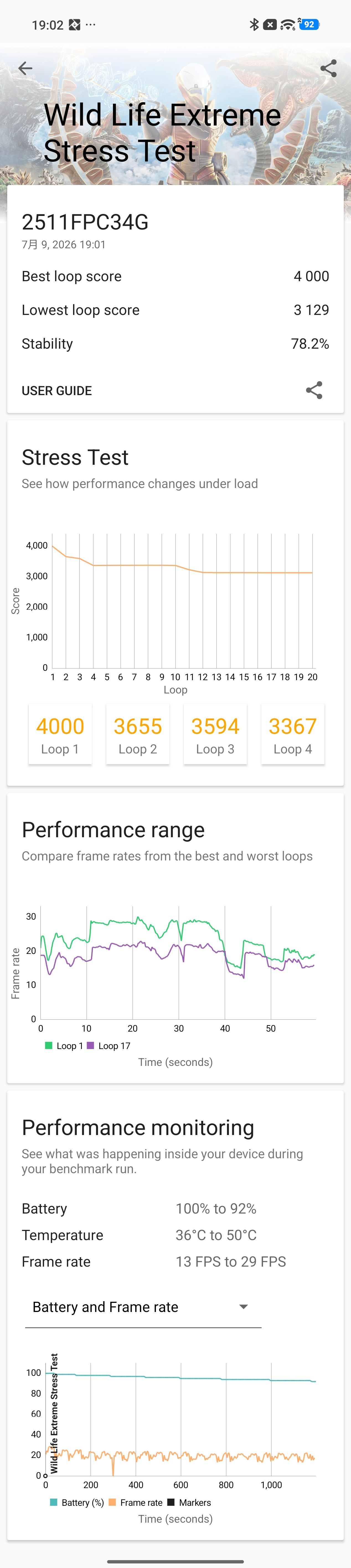Viewport: 351px width, 1568px height.
Task: Select the Loop 4 score card
Action: point(293,734)
